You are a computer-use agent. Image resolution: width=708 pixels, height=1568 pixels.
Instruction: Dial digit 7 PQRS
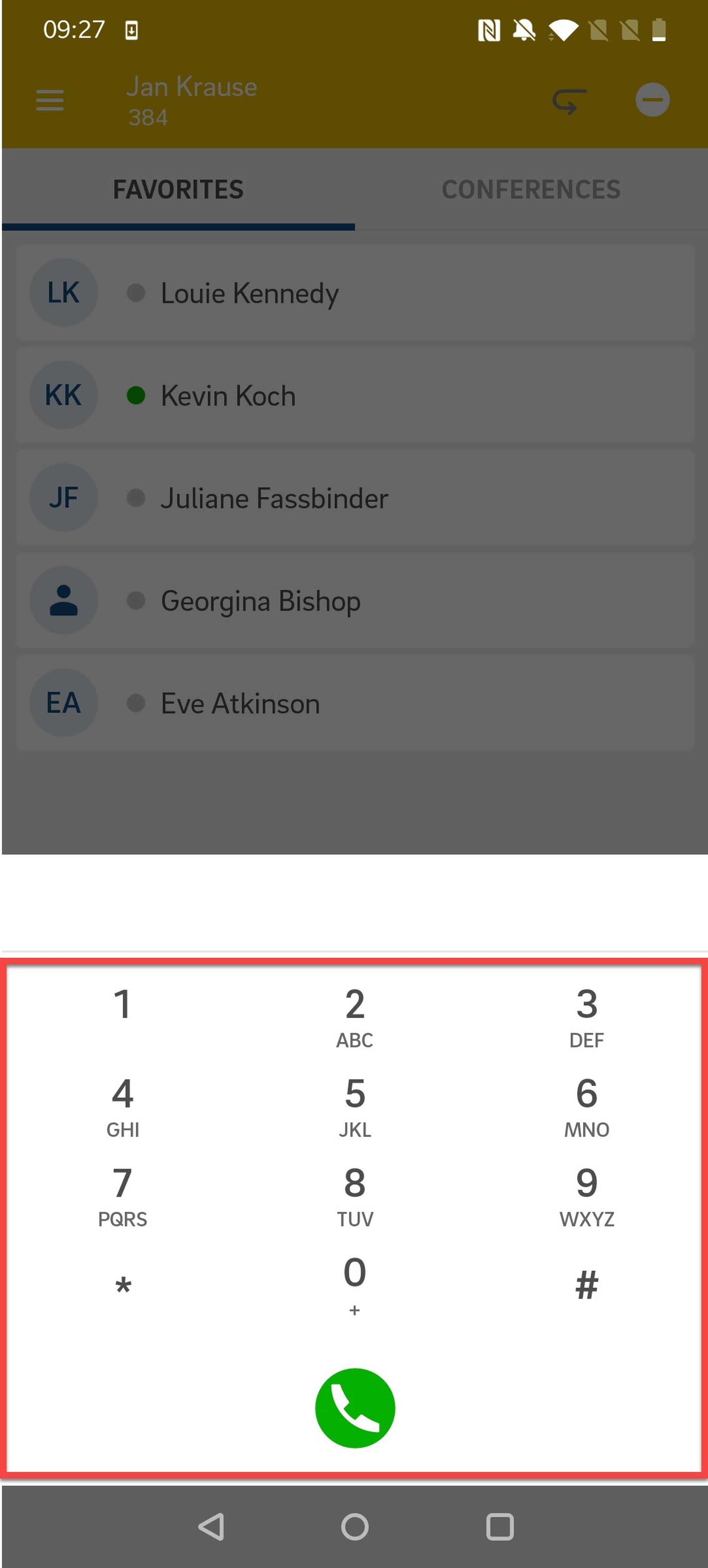point(122,1195)
